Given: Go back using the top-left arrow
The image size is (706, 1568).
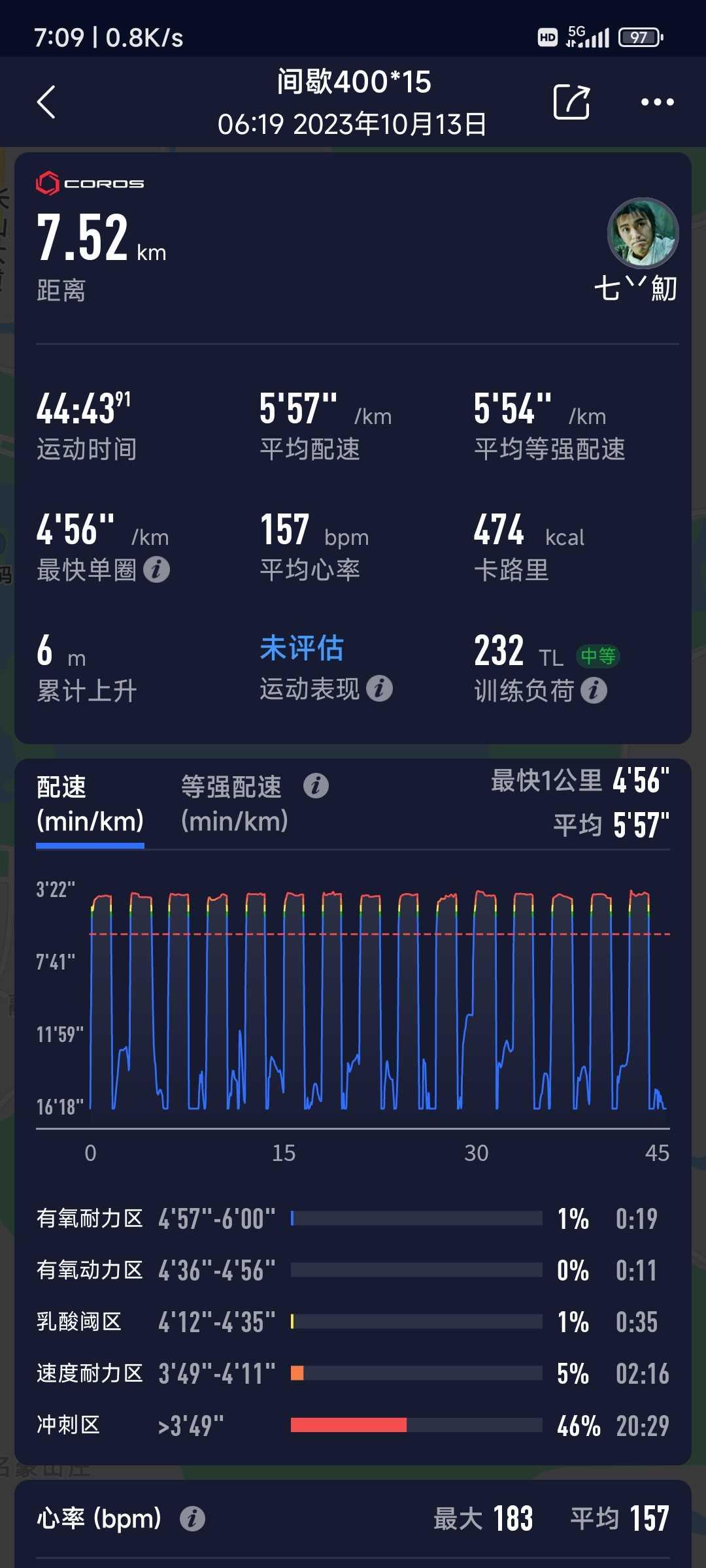Looking at the screenshot, I should point(46,102).
